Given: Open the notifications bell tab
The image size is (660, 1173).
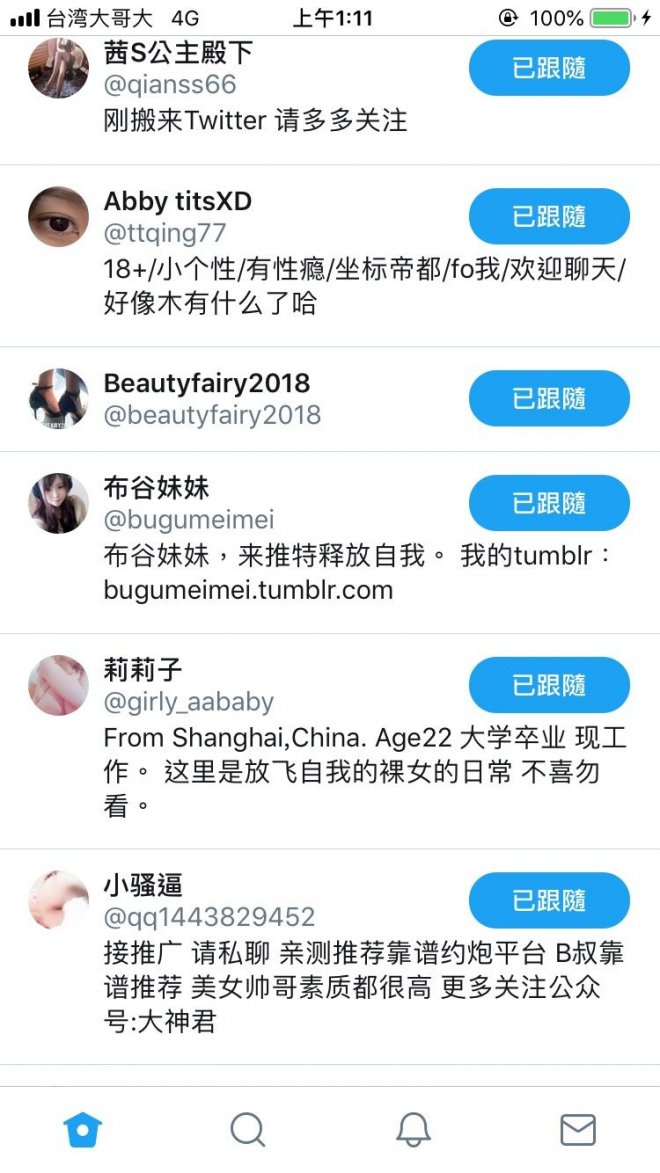Looking at the screenshot, I should tap(412, 1130).
